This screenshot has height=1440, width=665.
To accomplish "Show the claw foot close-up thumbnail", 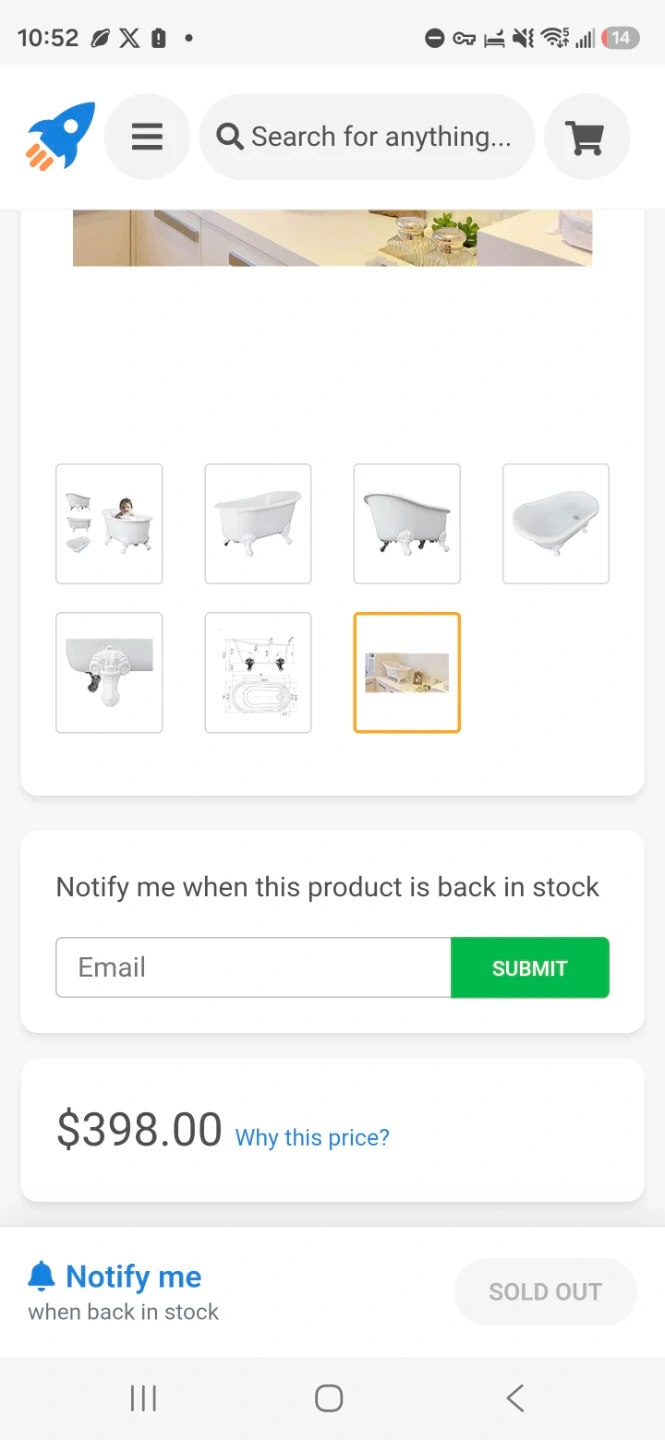I will (109, 672).
